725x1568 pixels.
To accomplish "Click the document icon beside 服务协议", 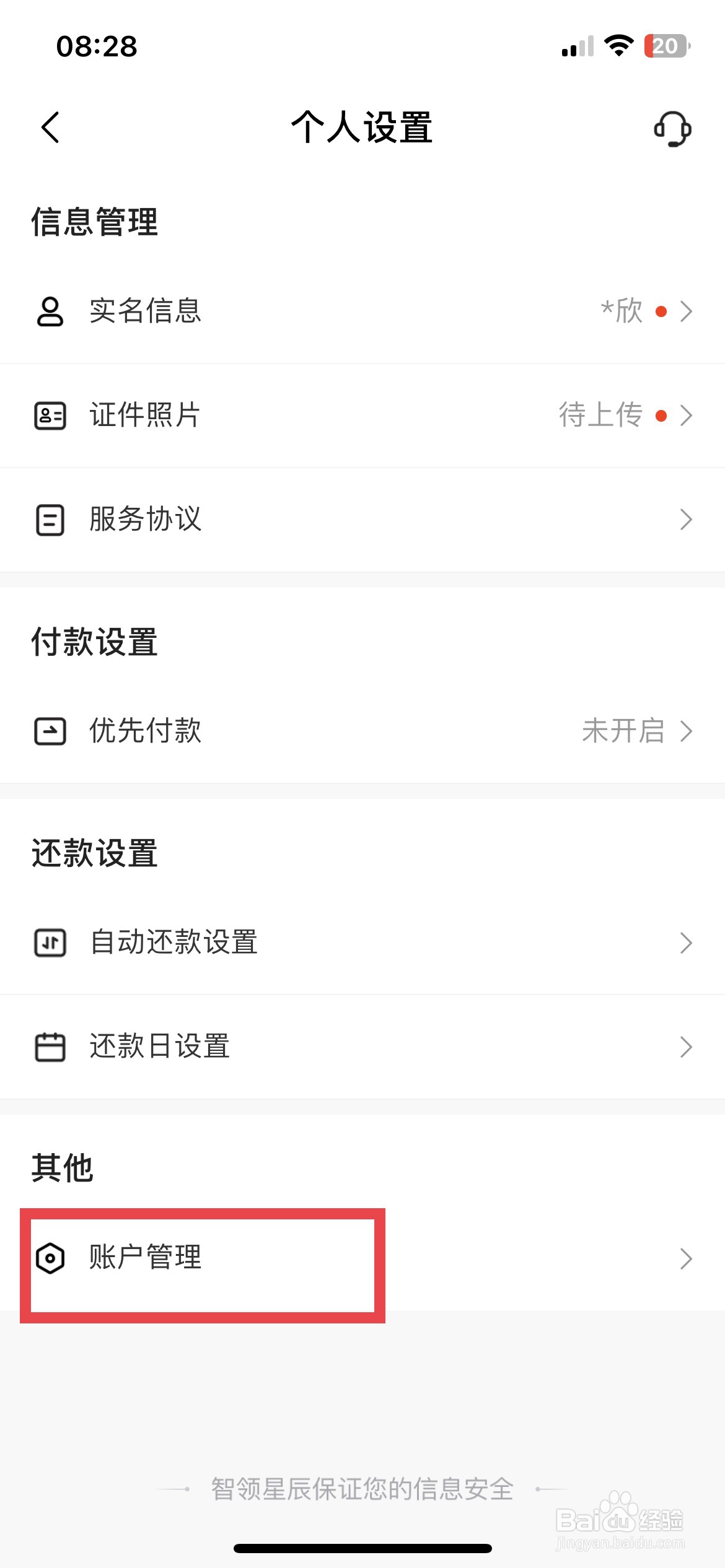I will (50, 520).
